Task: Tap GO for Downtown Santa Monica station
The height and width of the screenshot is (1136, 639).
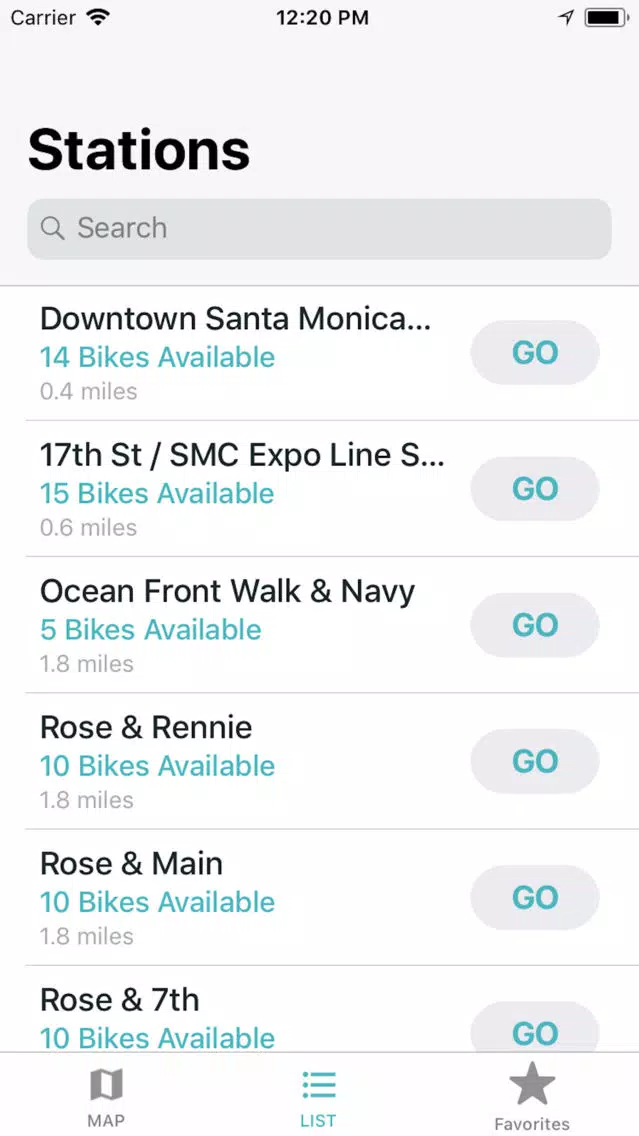Action: click(535, 353)
